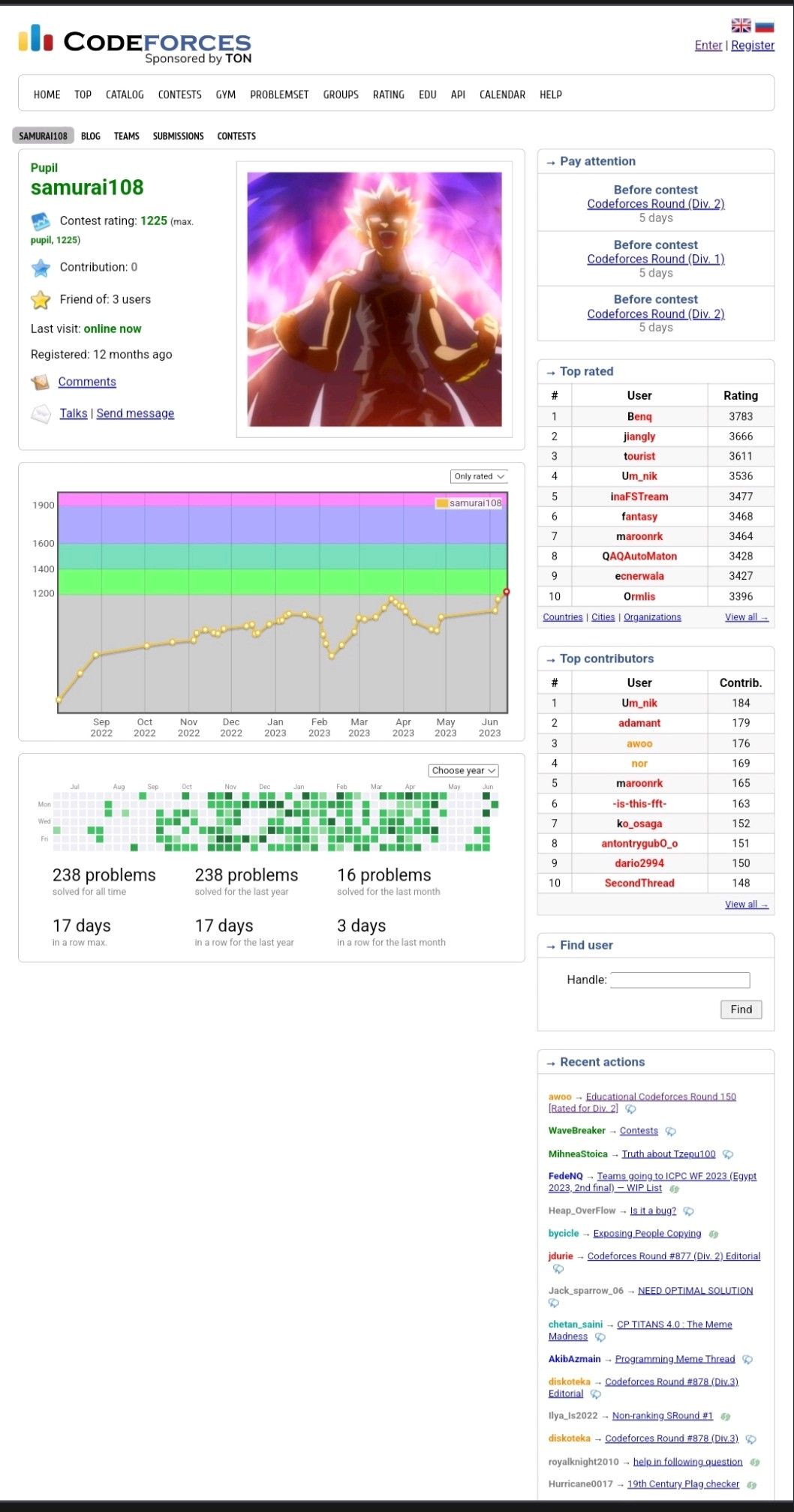The height and width of the screenshot is (1512, 794).
Task: Open the CONTESTS main menu item
Action: click(x=179, y=94)
